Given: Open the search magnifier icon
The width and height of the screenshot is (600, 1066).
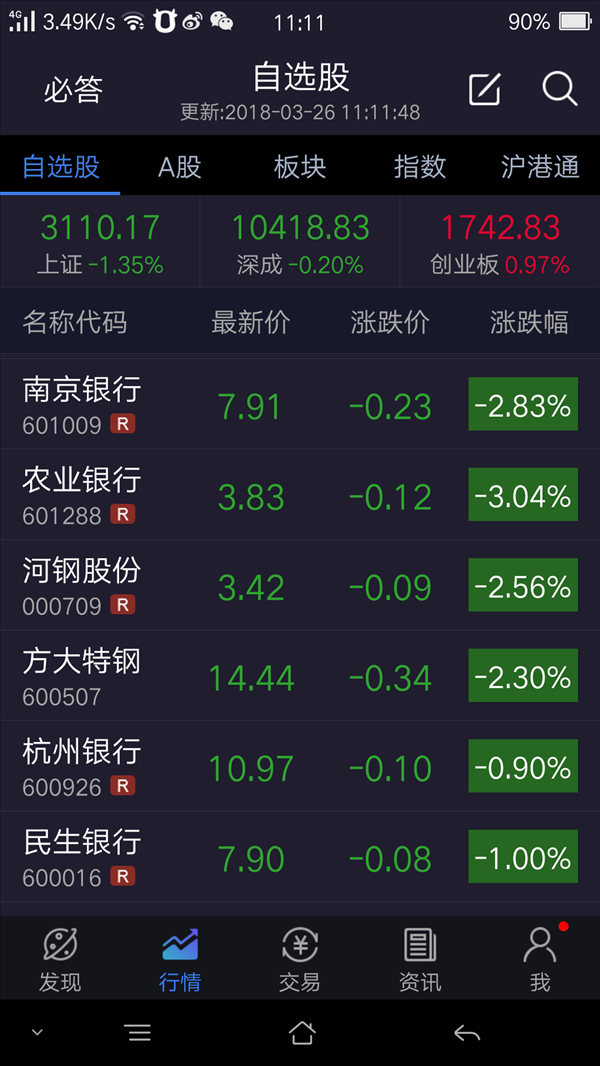Looking at the screenshot, I should click(559, 89).
